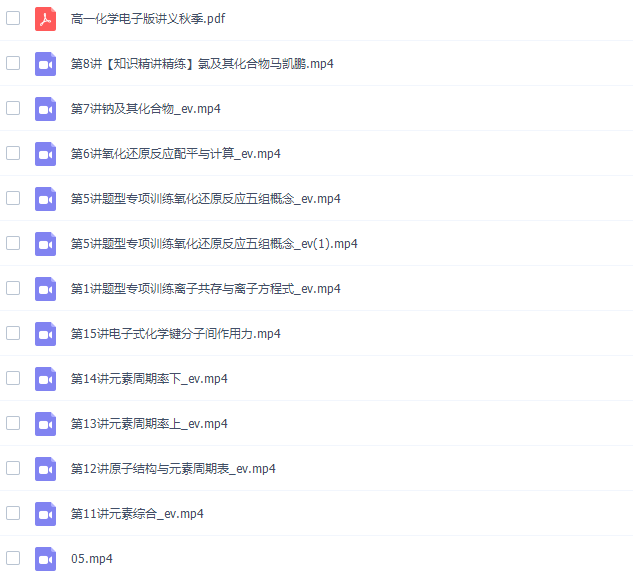Open the 第5讲 _ev(1).mp4 duplicate video
This screenshot has width=633, height=576.
click(214, 244)
